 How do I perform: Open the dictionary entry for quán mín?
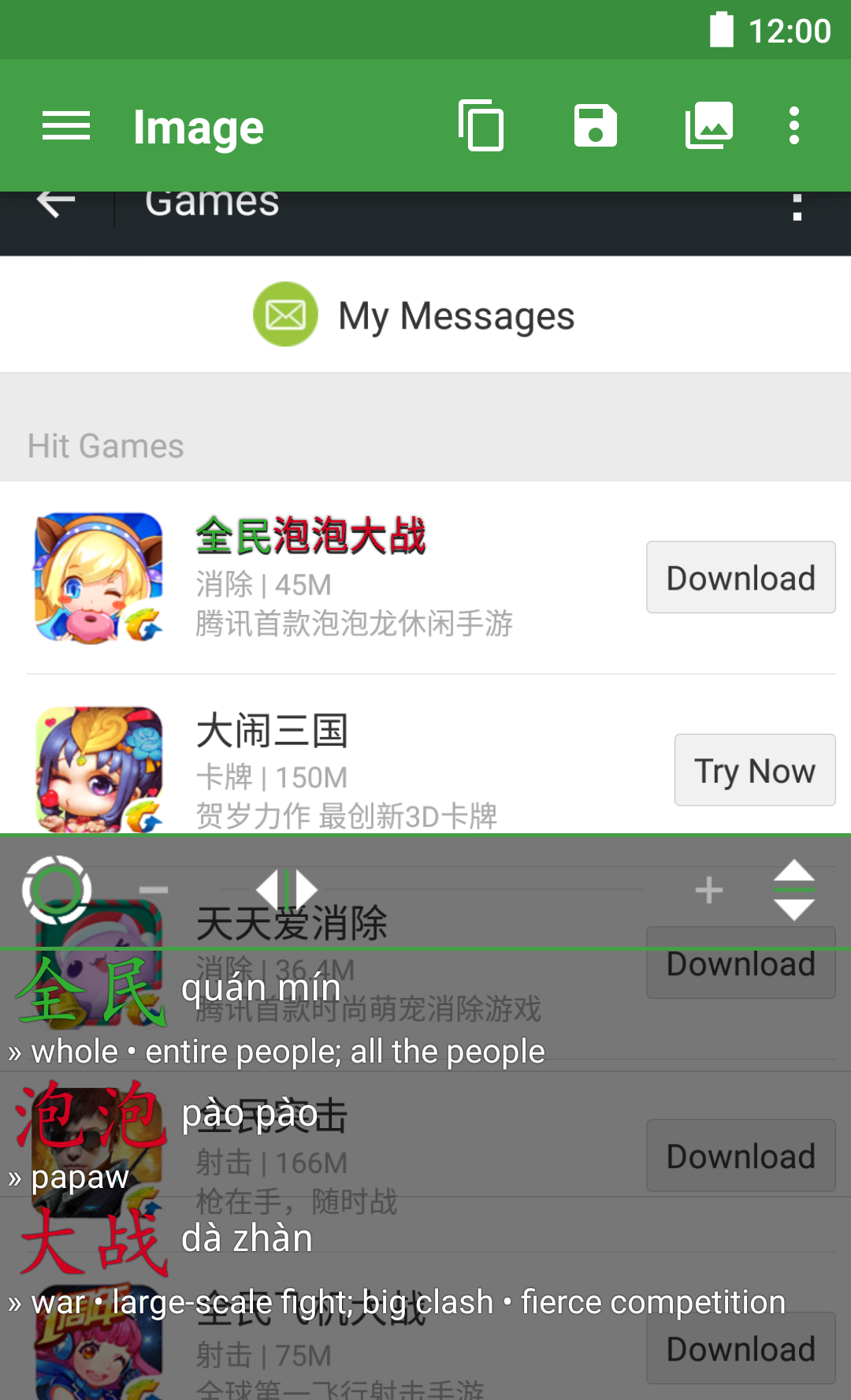(260, 990)
